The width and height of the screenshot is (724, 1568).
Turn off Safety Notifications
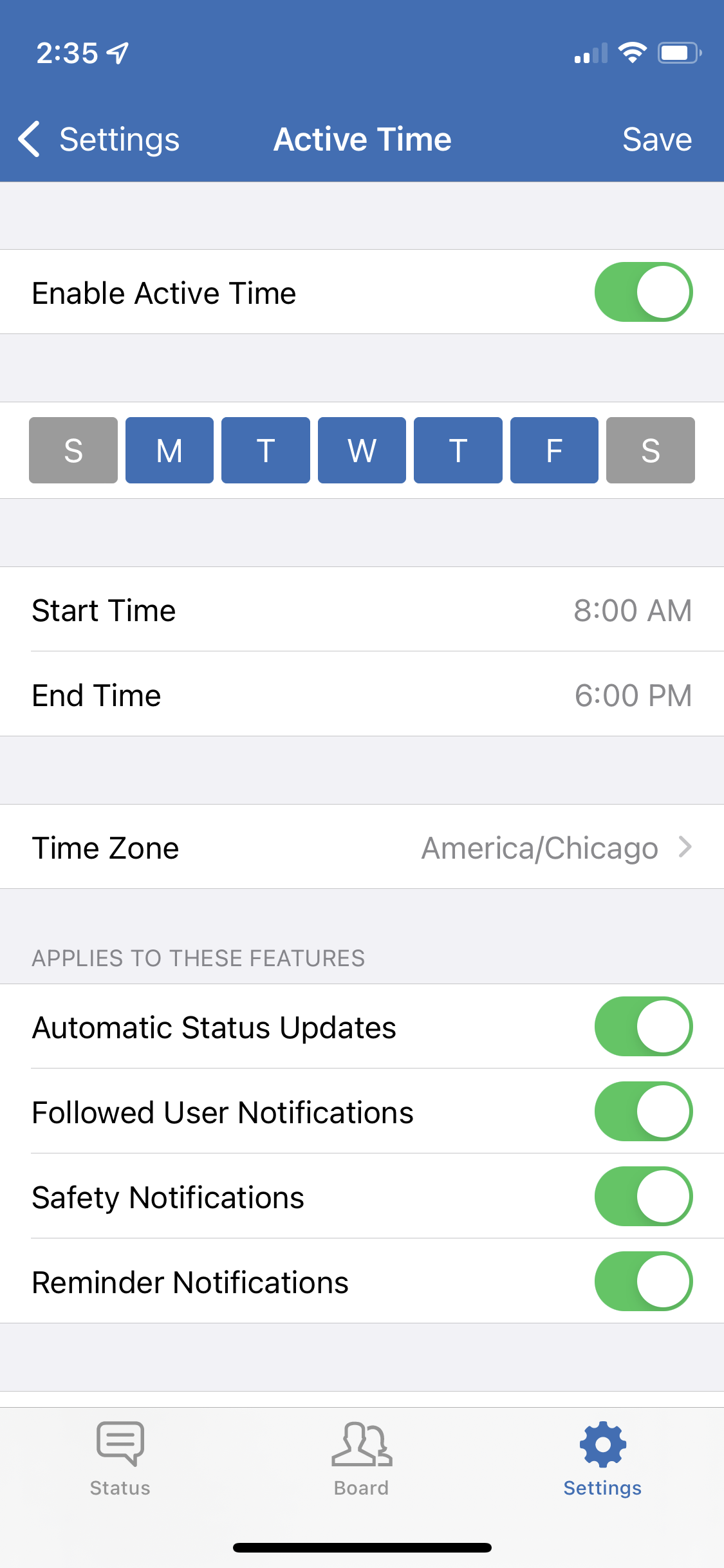tap(643, 1197)
